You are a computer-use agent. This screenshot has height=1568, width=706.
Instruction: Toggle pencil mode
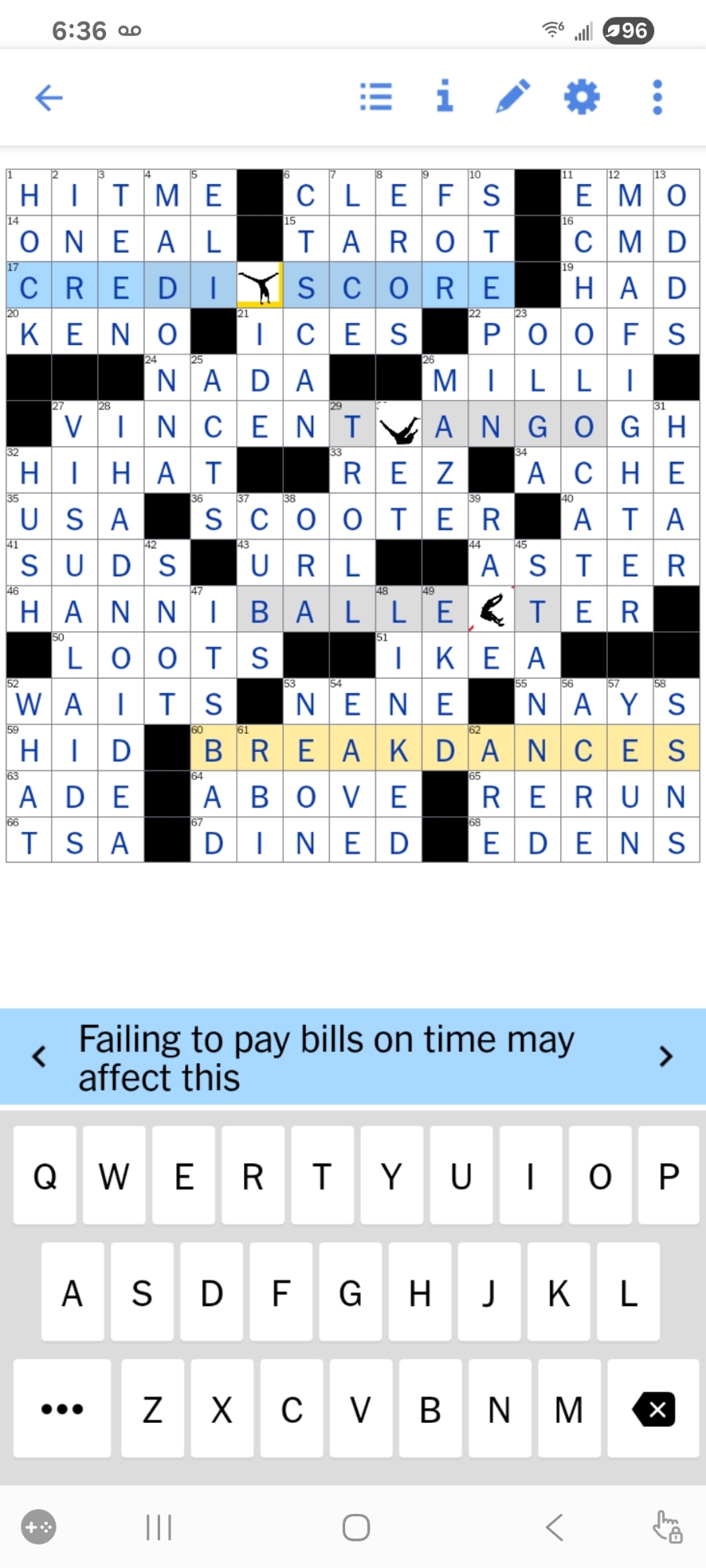[513, 97]
